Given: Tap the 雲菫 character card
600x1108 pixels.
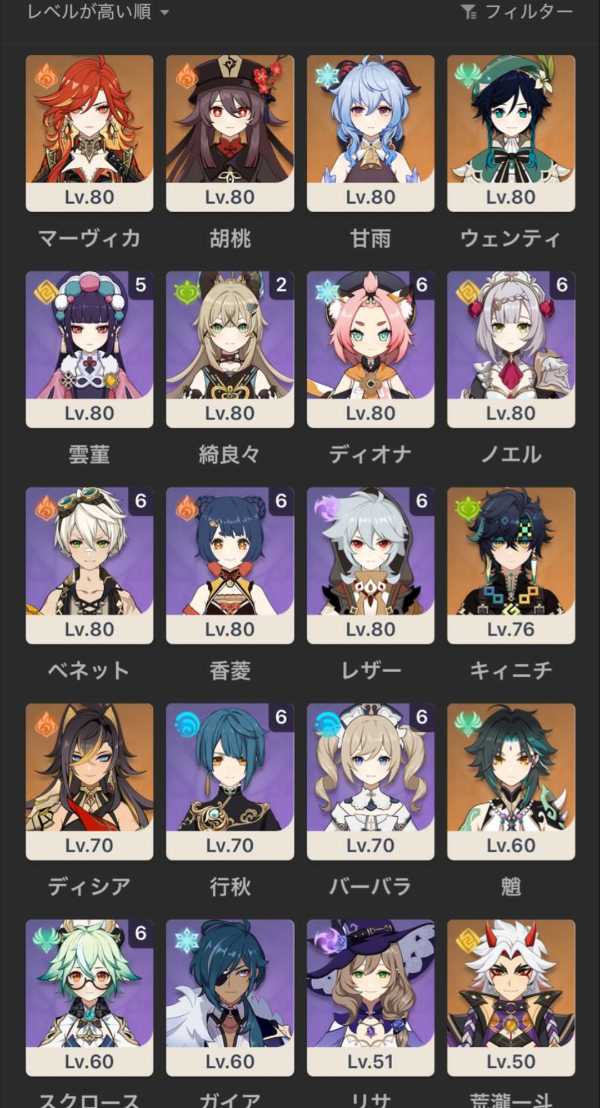Looking at the screenshot, I should pos(89,349).
